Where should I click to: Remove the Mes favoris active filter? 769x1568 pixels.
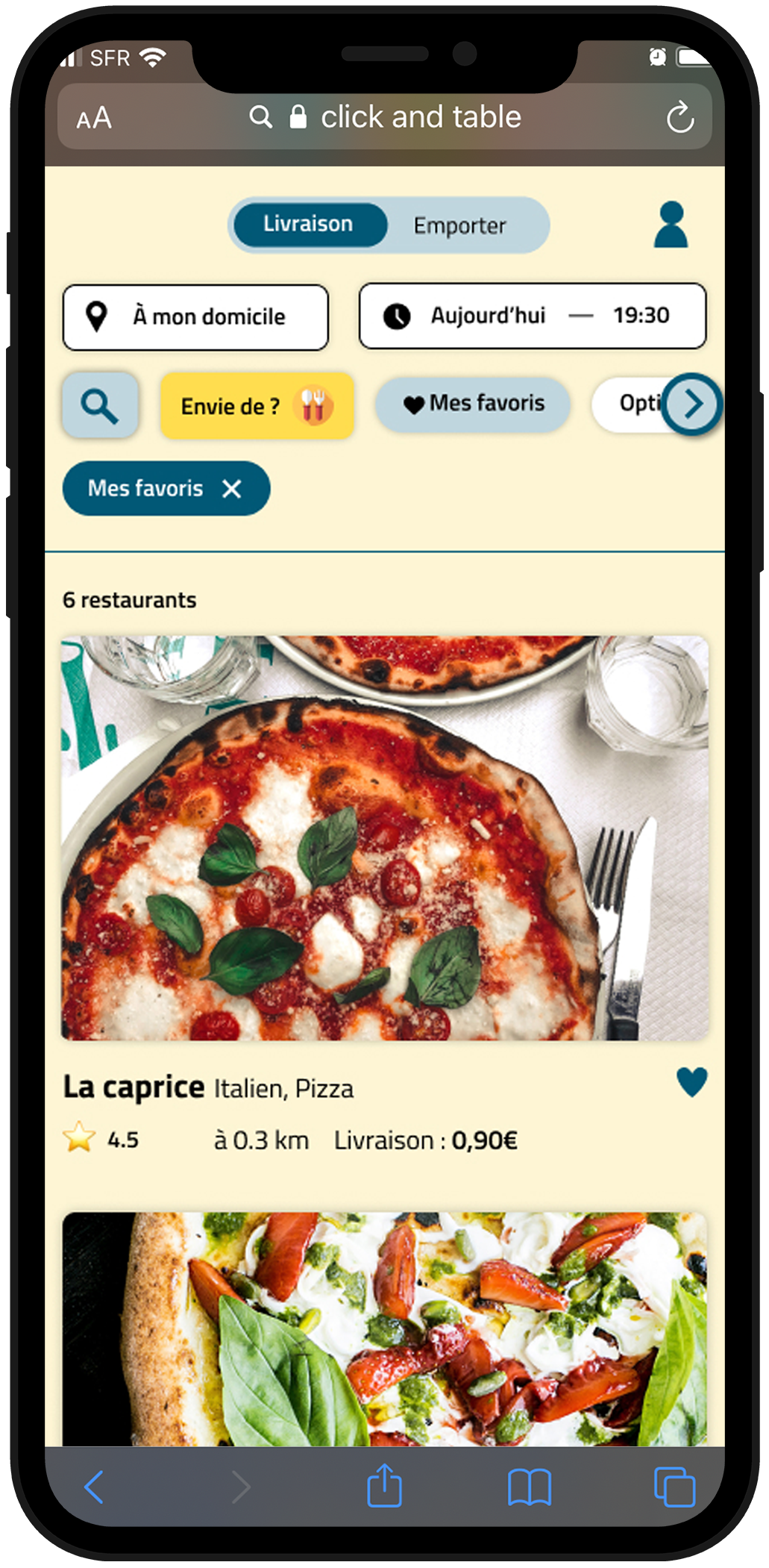coord(232,489)
